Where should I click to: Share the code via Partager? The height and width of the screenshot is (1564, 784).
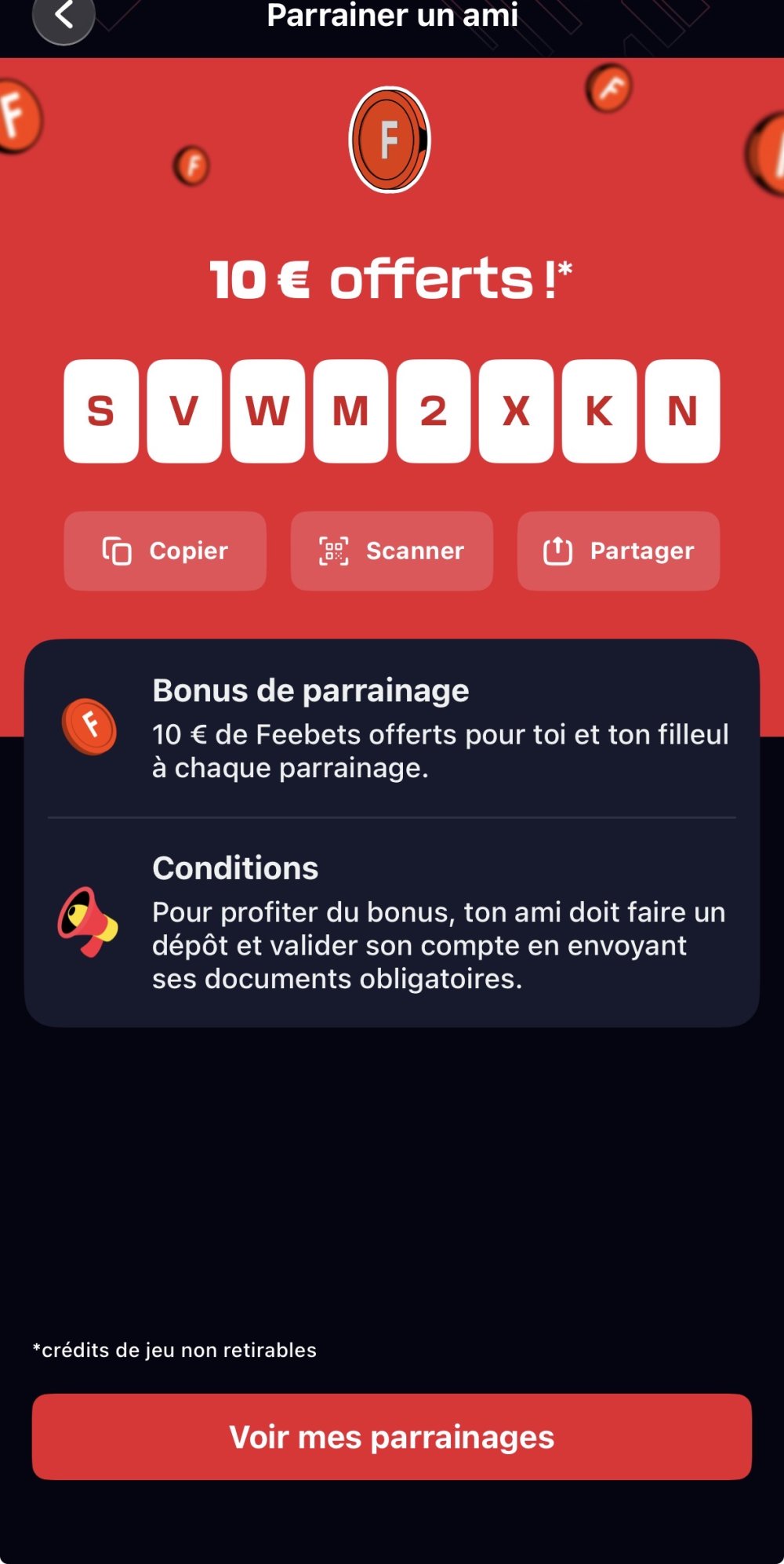point(619,551)
